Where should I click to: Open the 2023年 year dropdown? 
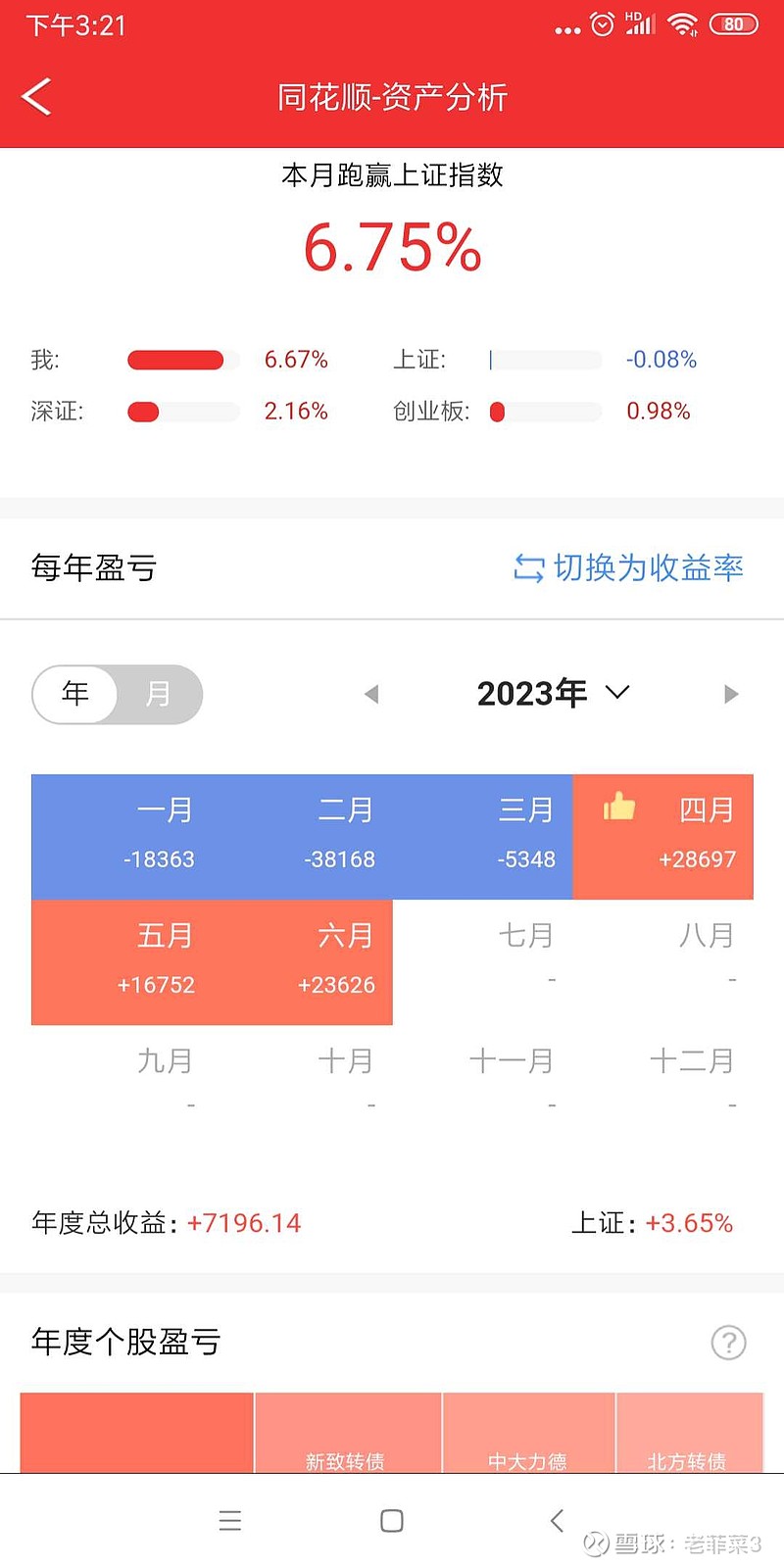click(553, 693)
